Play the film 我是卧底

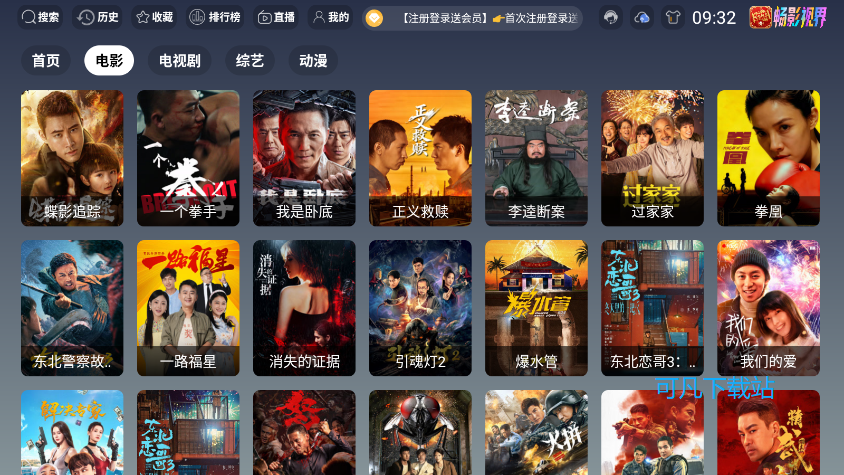point(304,158)
